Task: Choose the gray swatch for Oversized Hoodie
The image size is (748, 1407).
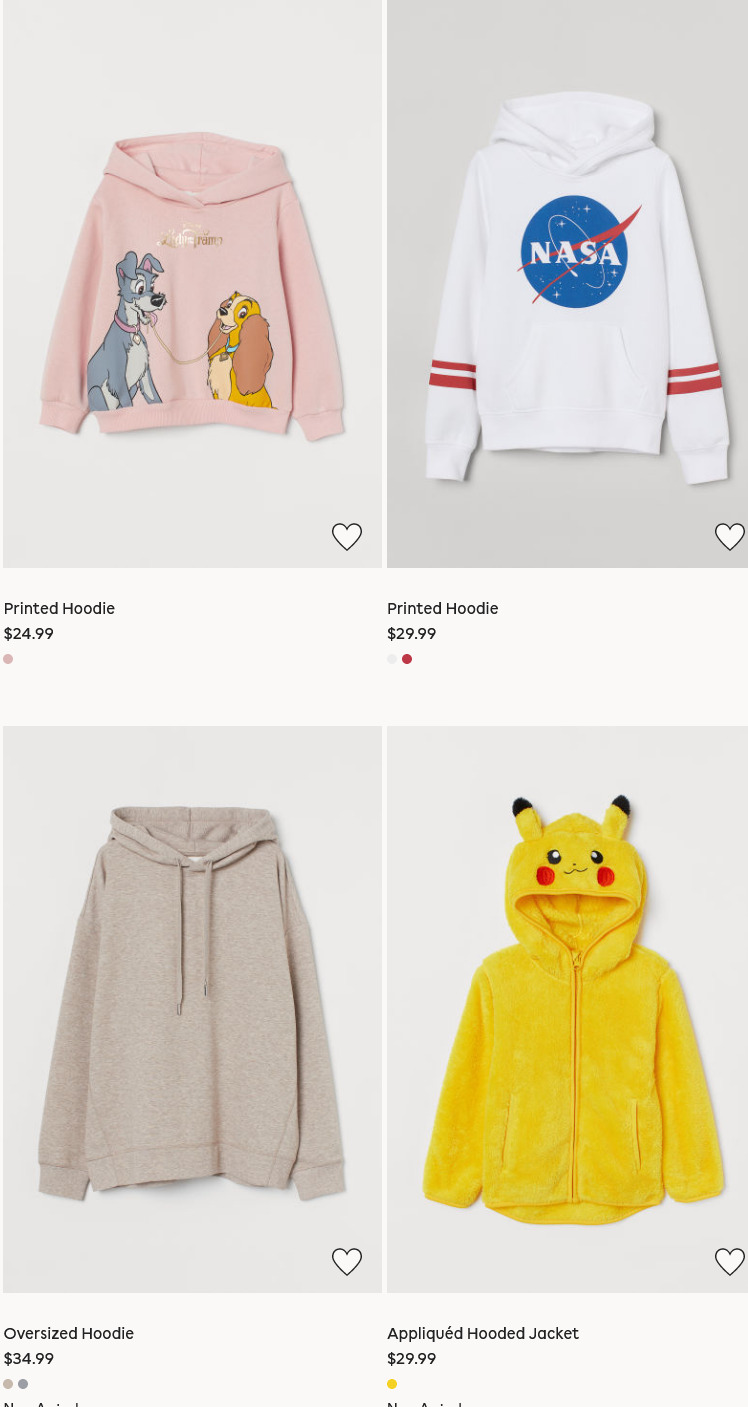Action: (x=23, y=1384)
